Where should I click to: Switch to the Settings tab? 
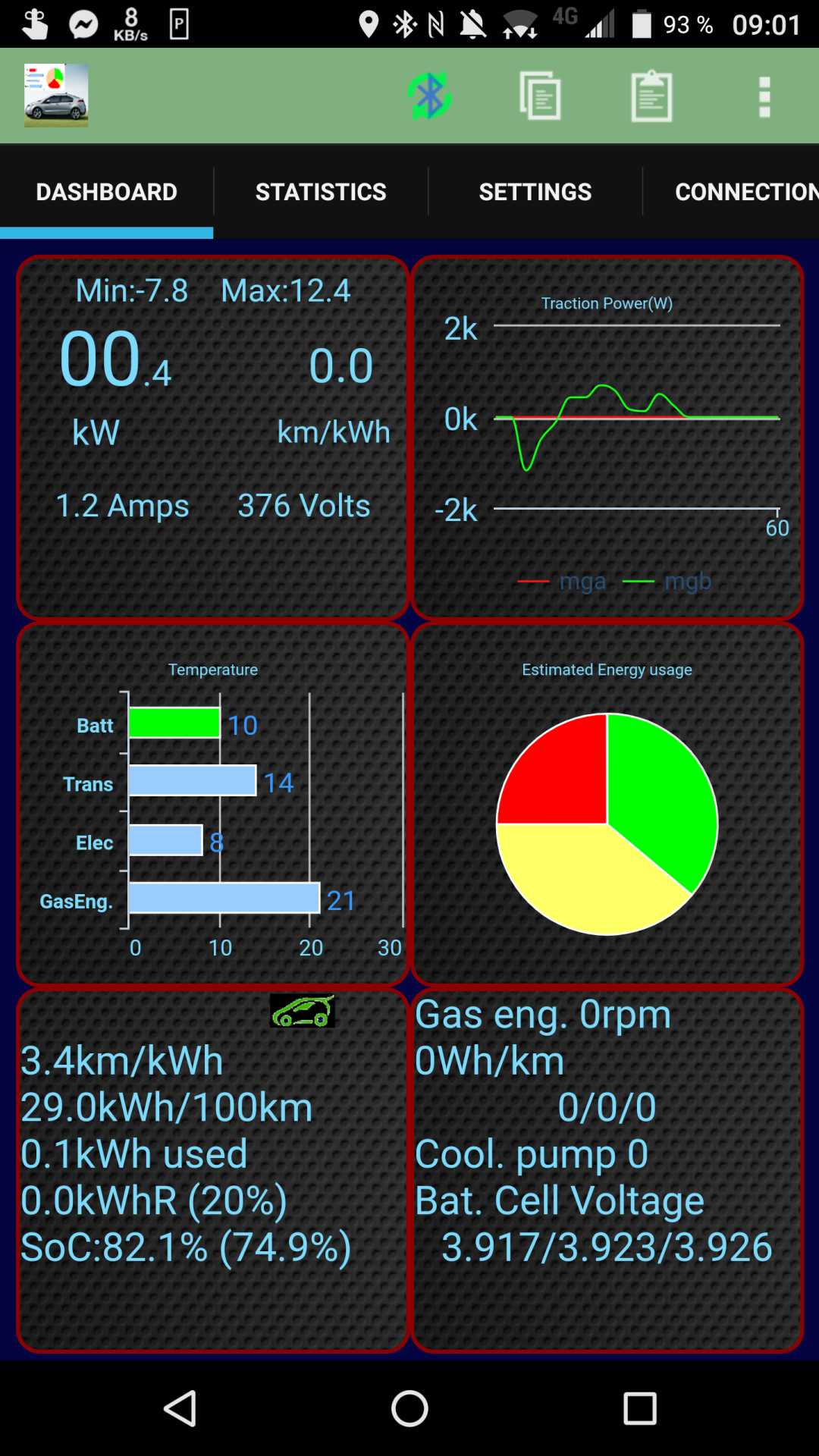(535, 192)
